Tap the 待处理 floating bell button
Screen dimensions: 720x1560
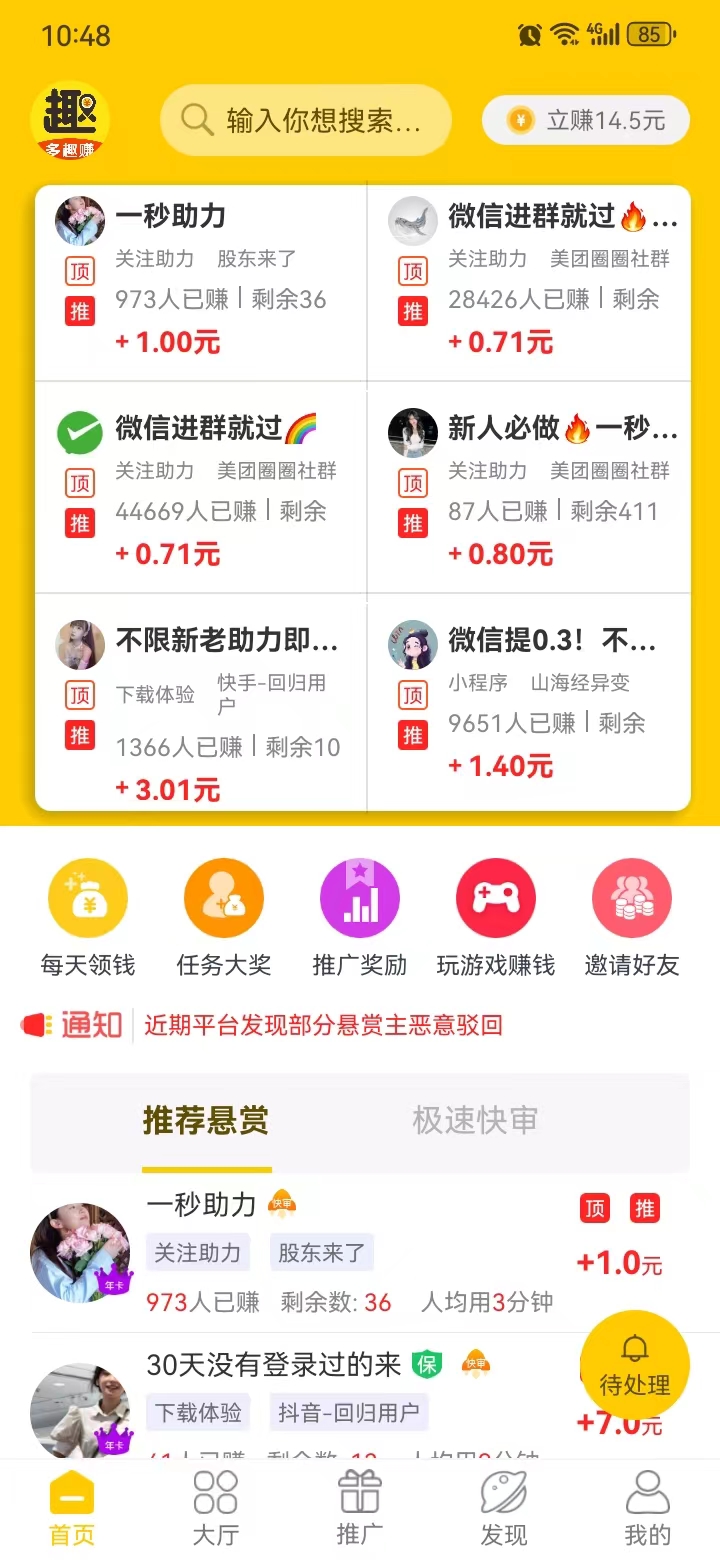click(635, 1366)
